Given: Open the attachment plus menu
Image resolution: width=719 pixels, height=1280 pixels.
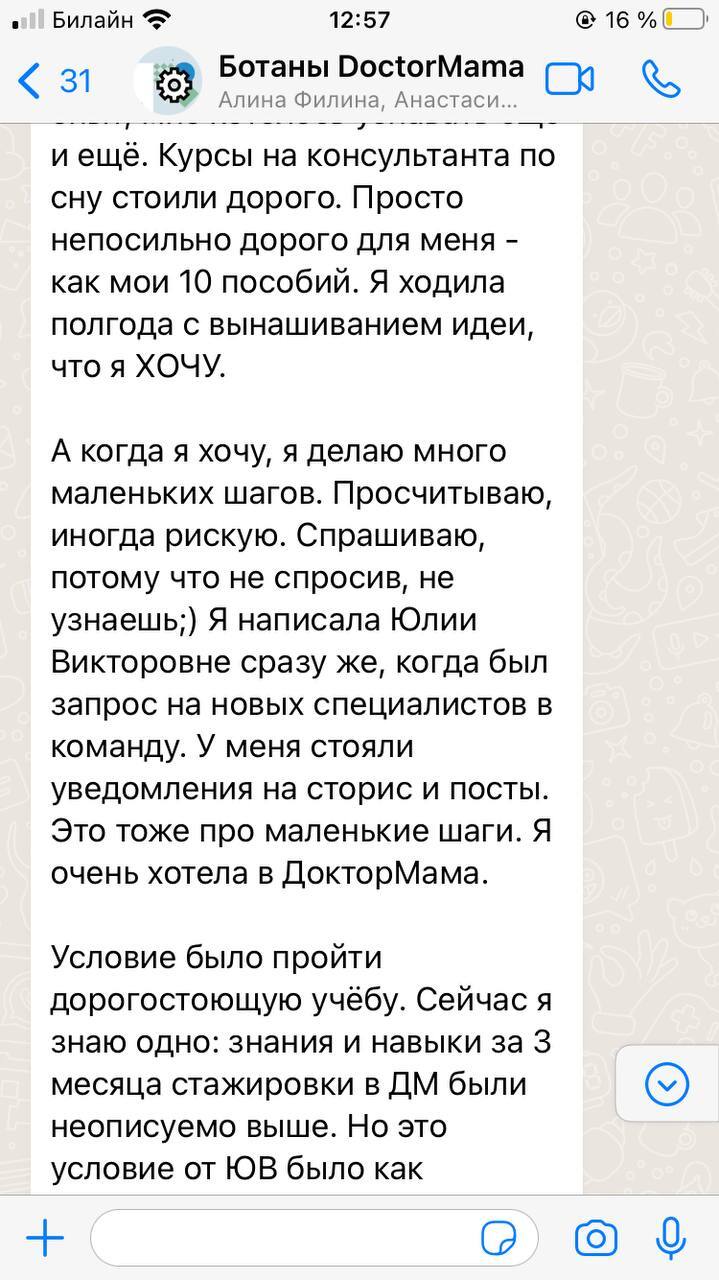Looking at the screenshot, I should click(45, 1239).
